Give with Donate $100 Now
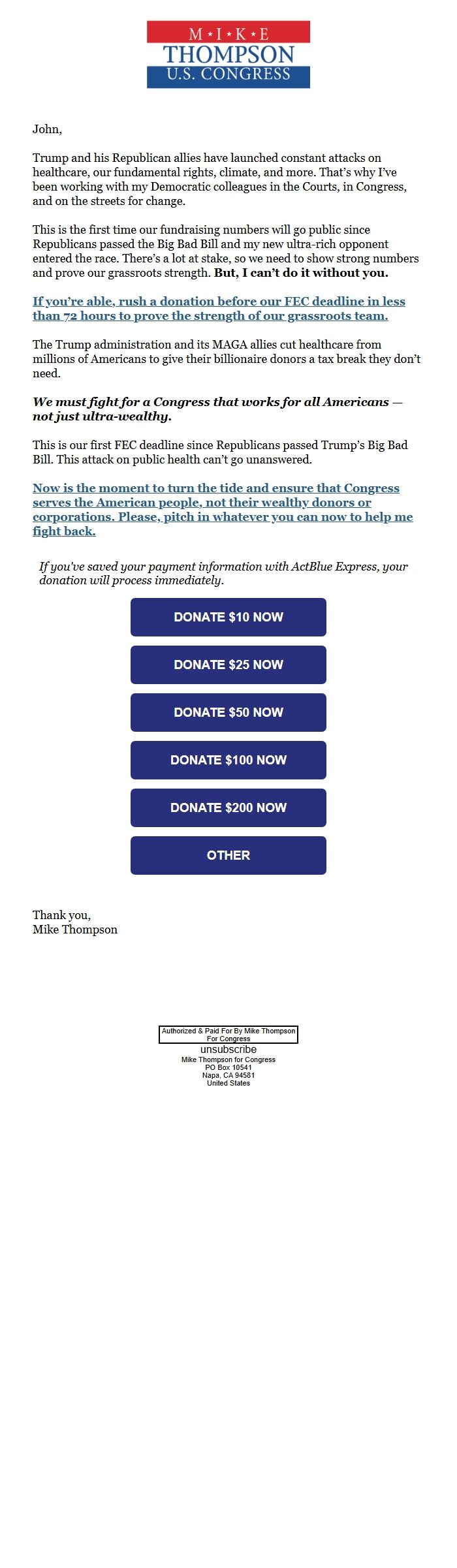457x1568 pixels. [x=228, y=760]
